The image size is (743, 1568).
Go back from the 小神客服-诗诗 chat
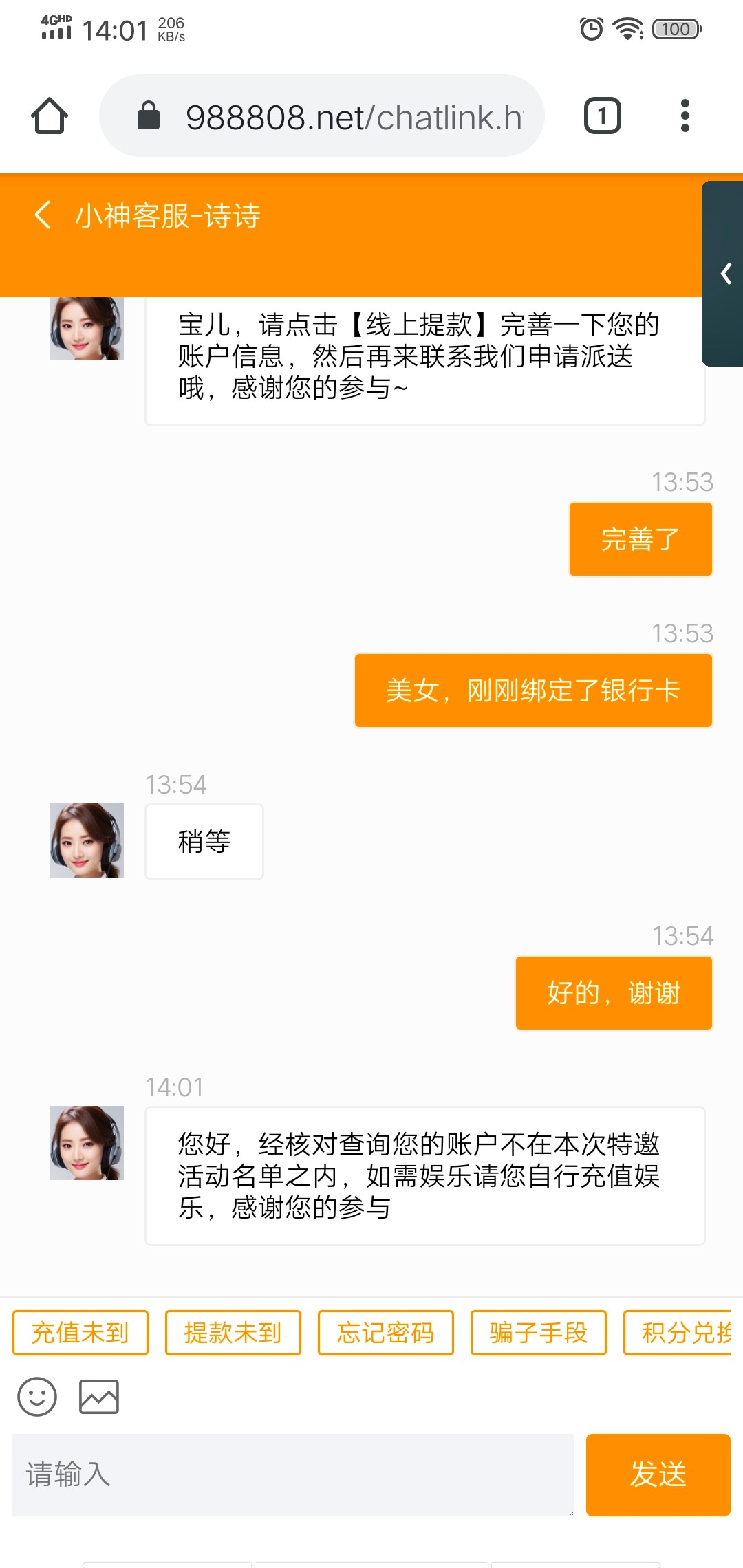tap(43, 215)
